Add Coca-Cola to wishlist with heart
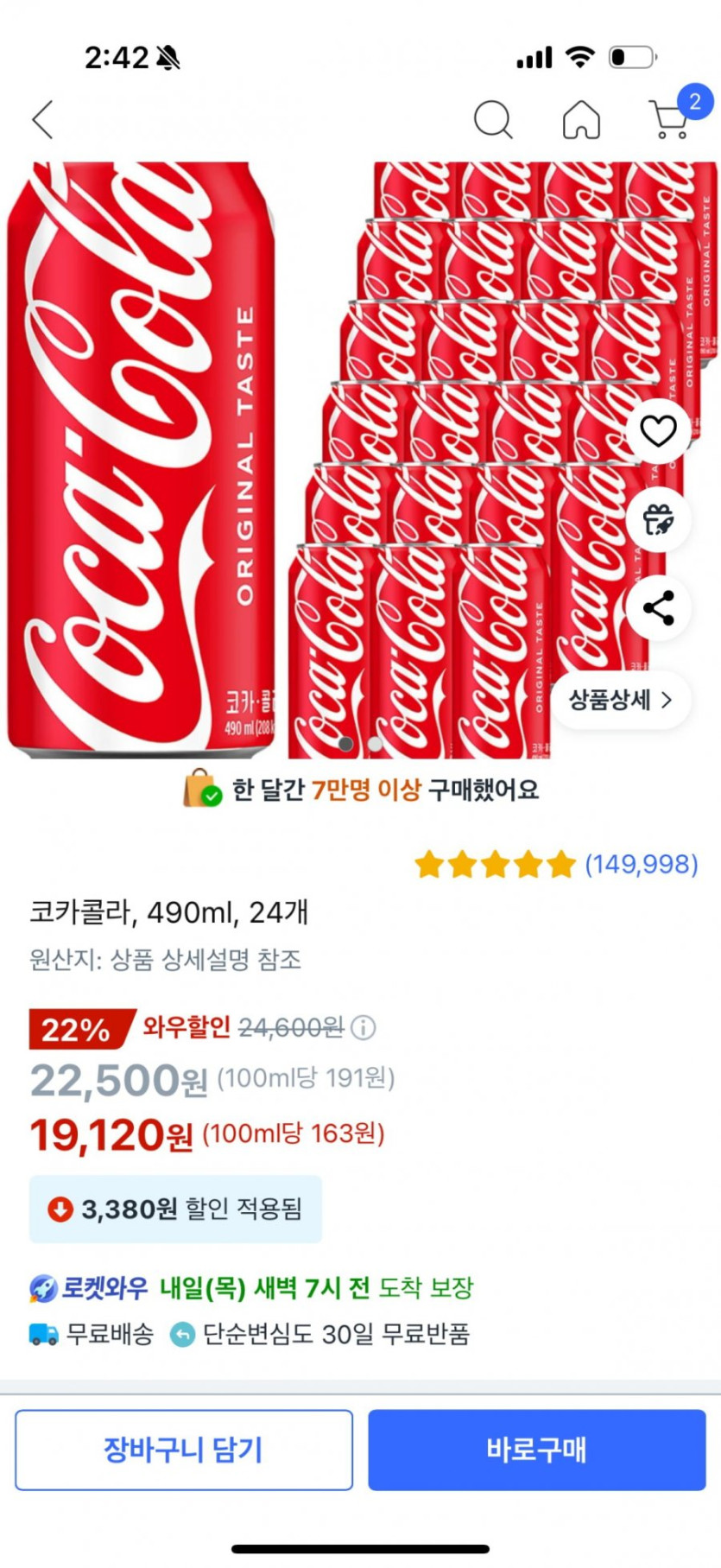 pos(658,430)
